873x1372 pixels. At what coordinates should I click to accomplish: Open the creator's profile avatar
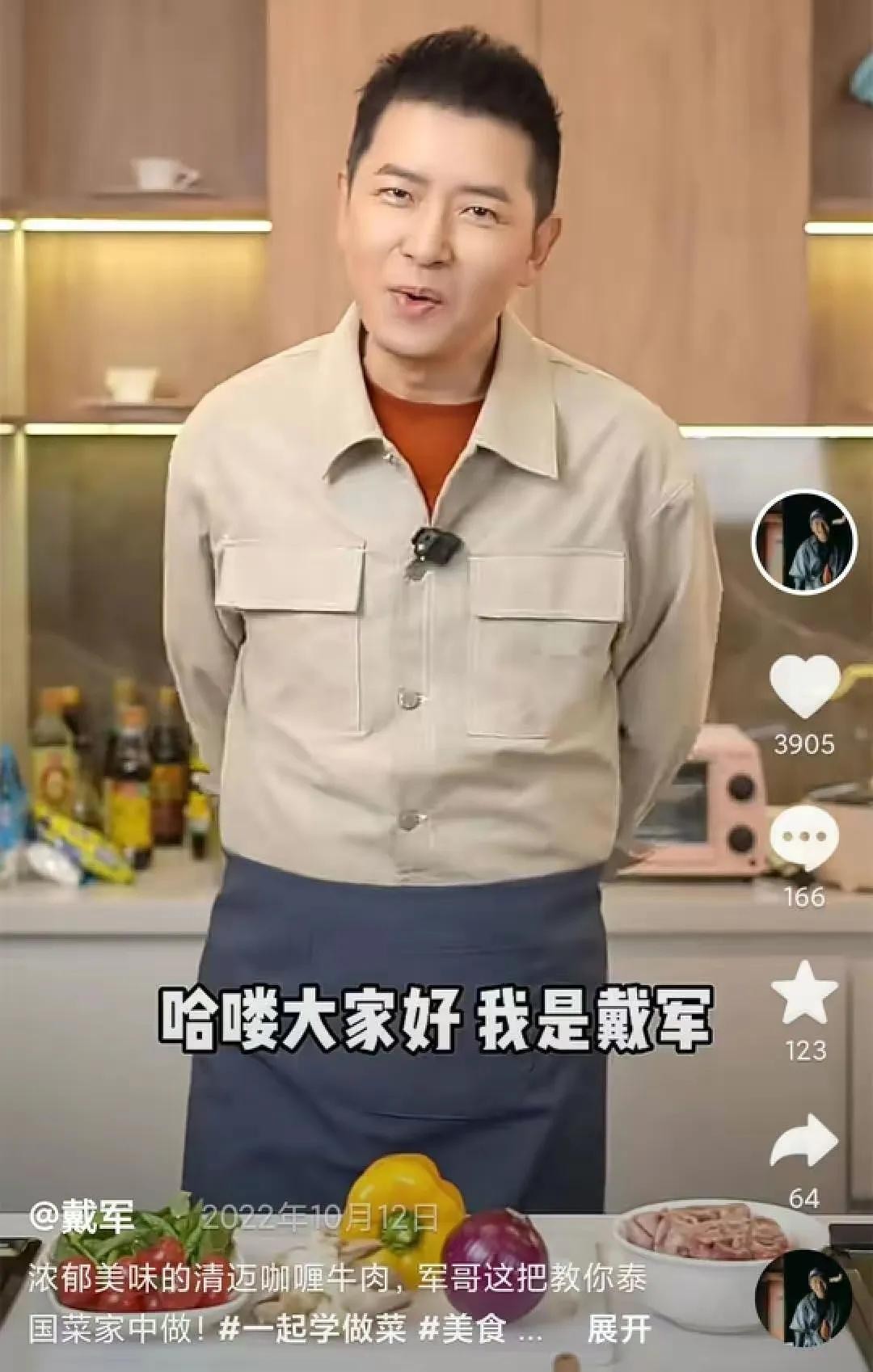coord(803,542)
